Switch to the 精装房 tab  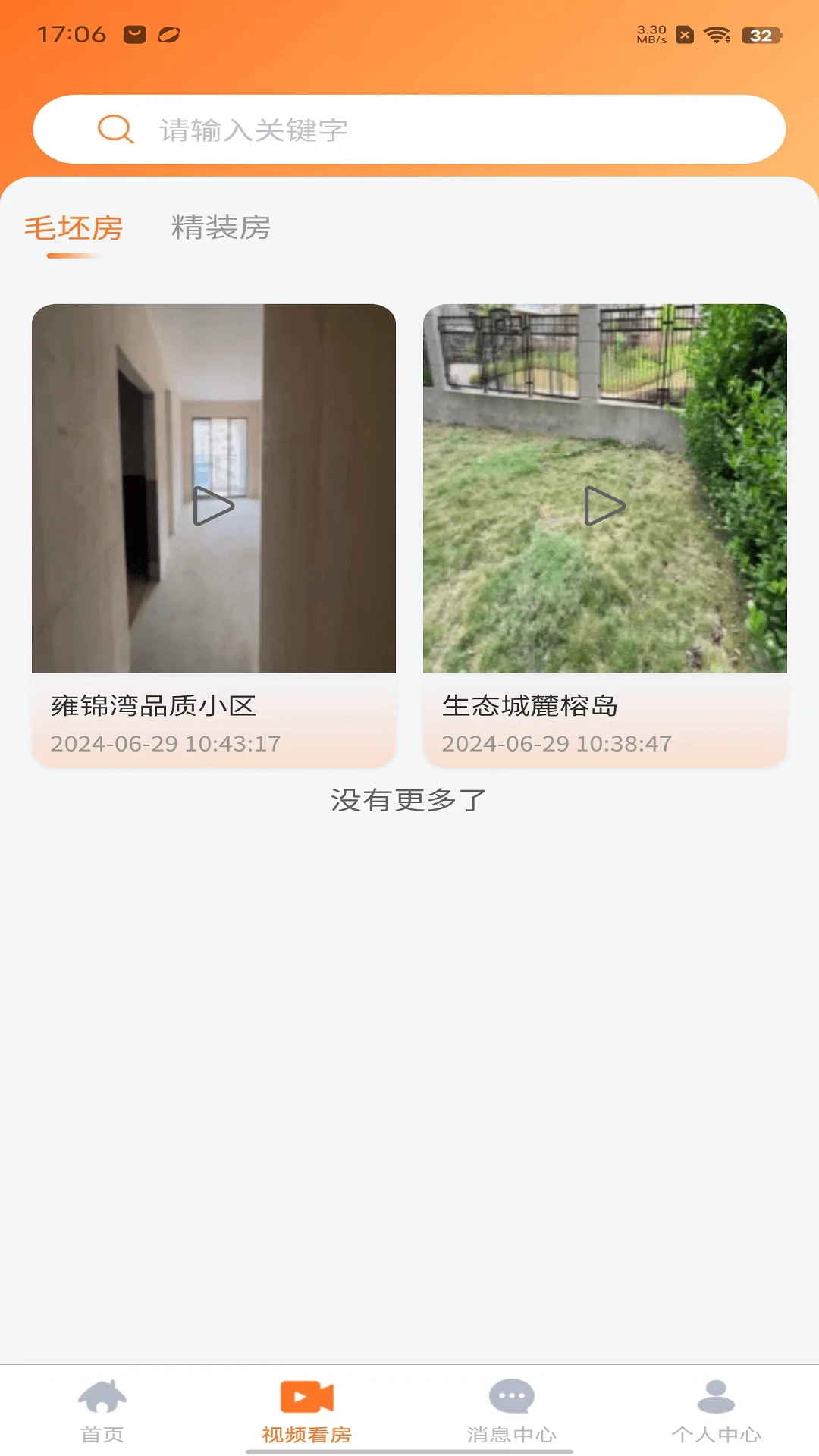point(220,227)
